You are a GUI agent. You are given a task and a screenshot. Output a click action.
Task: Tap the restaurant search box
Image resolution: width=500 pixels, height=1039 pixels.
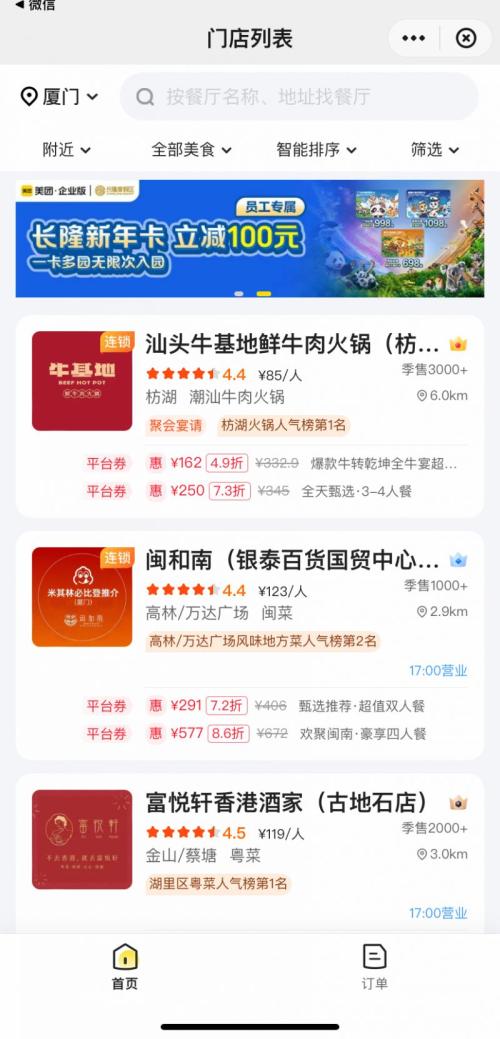(x=299, y=97)
